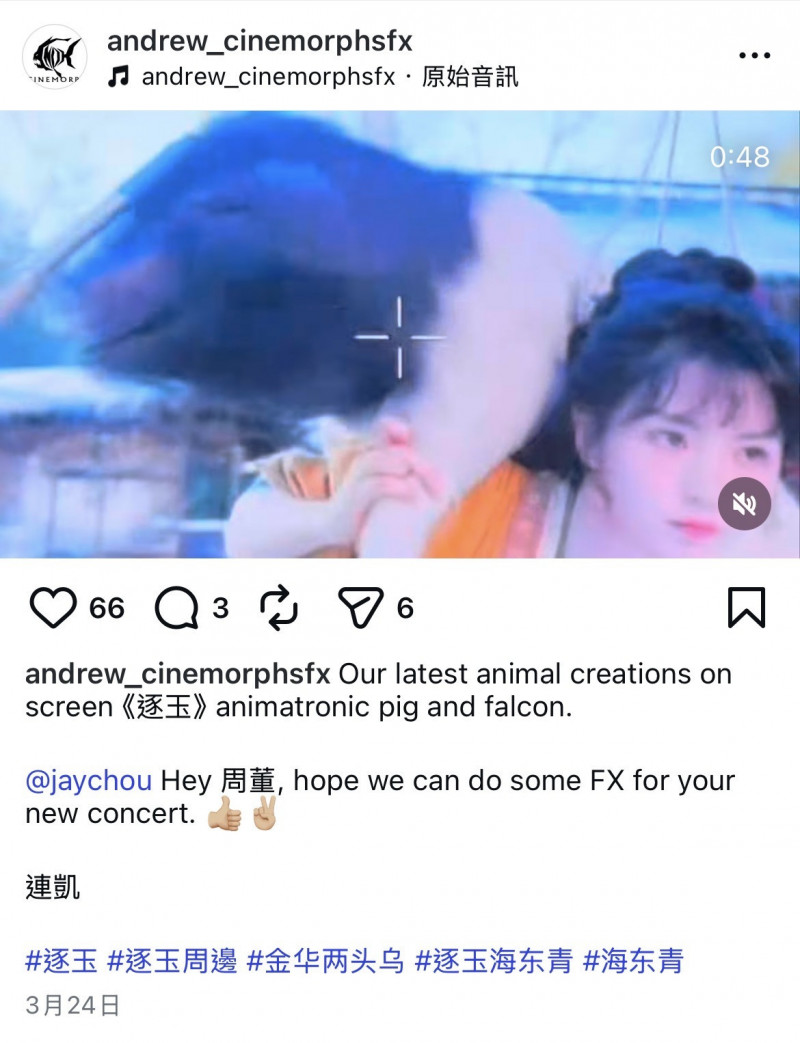Image resolution: width=800 pixels, height=1043 pixels.
Task: Open andrew_cinemorphsfx profile avatar
Action: tap(53, 56)
